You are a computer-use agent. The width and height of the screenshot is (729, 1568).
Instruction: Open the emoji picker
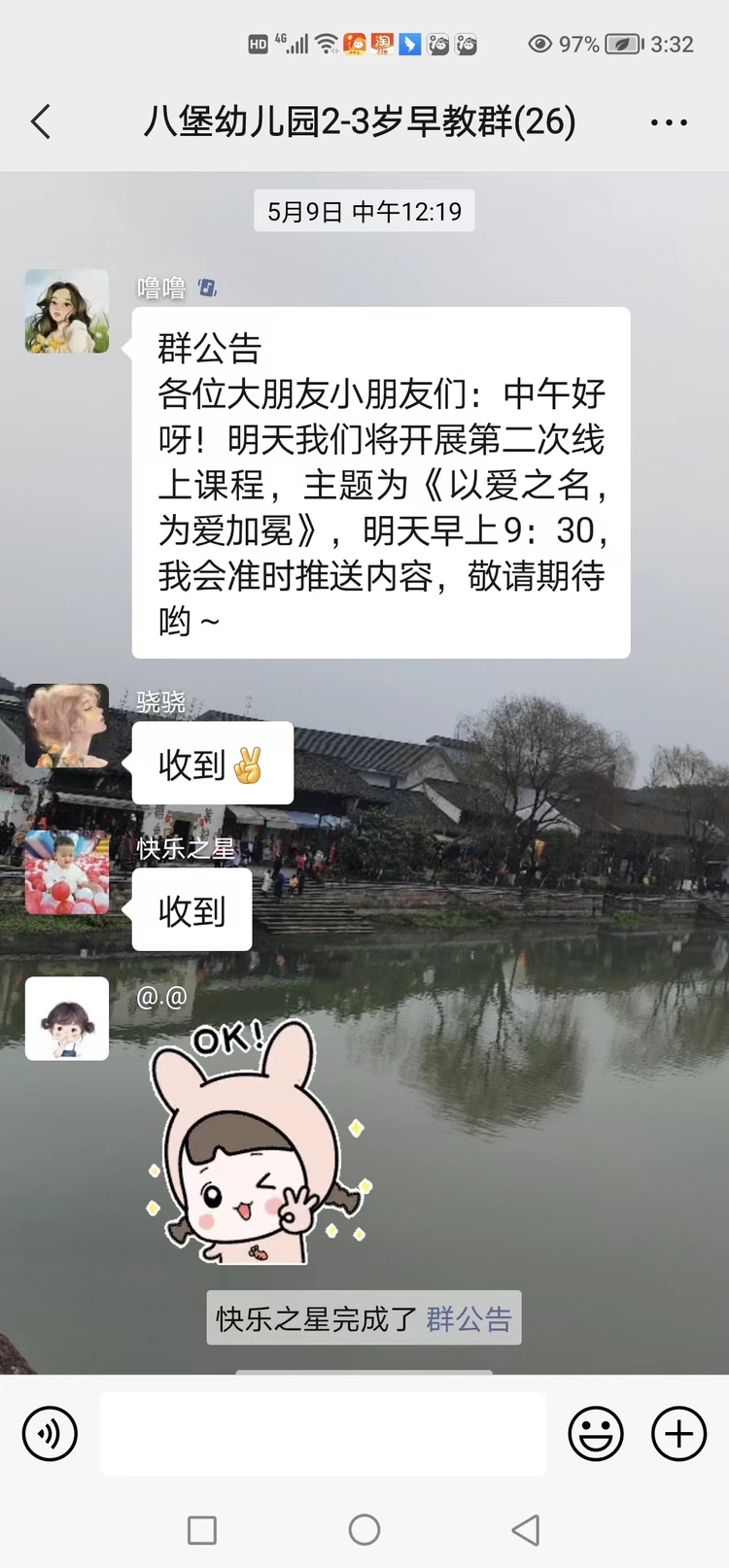[595, 1433]
